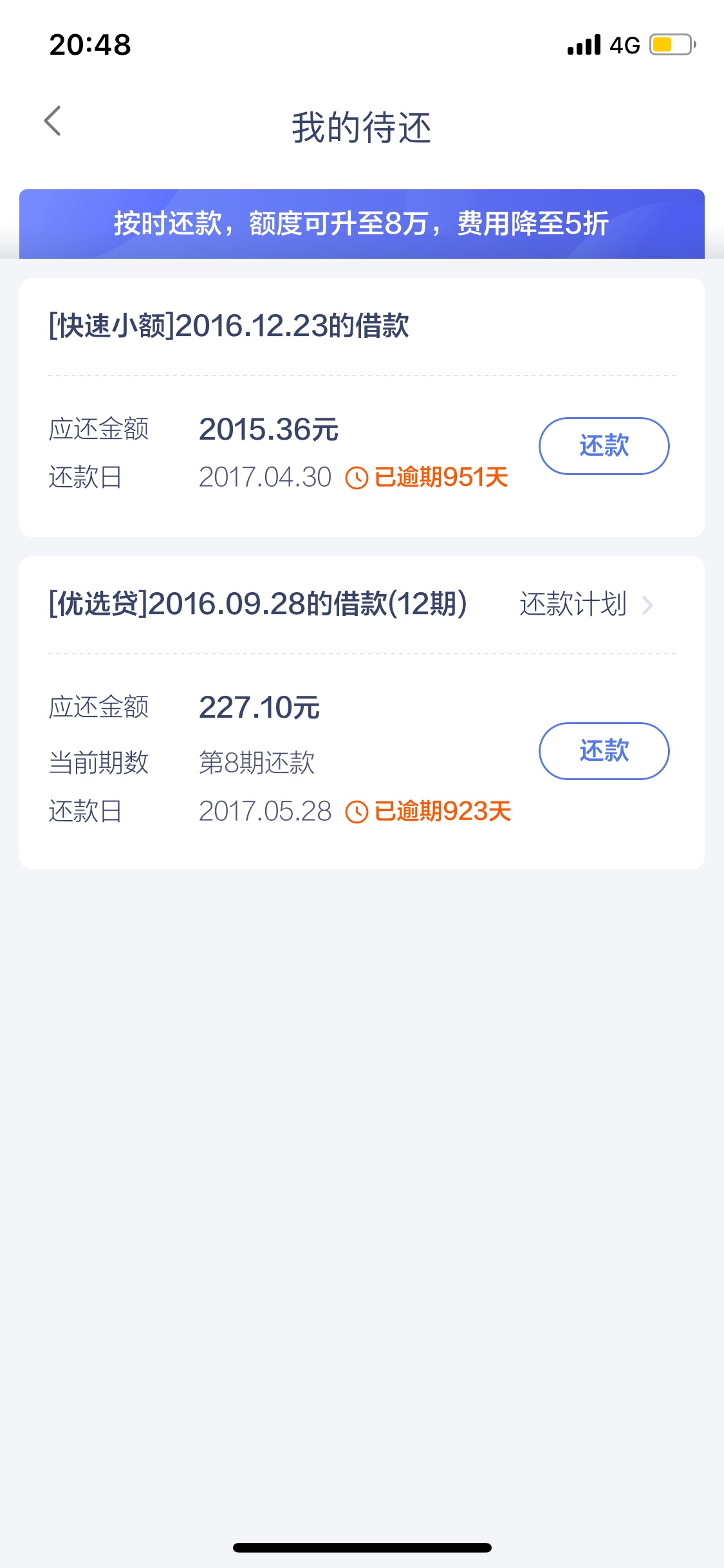
Task: Open the 按时还款 credit limit banner
Action: coord(362,224)
